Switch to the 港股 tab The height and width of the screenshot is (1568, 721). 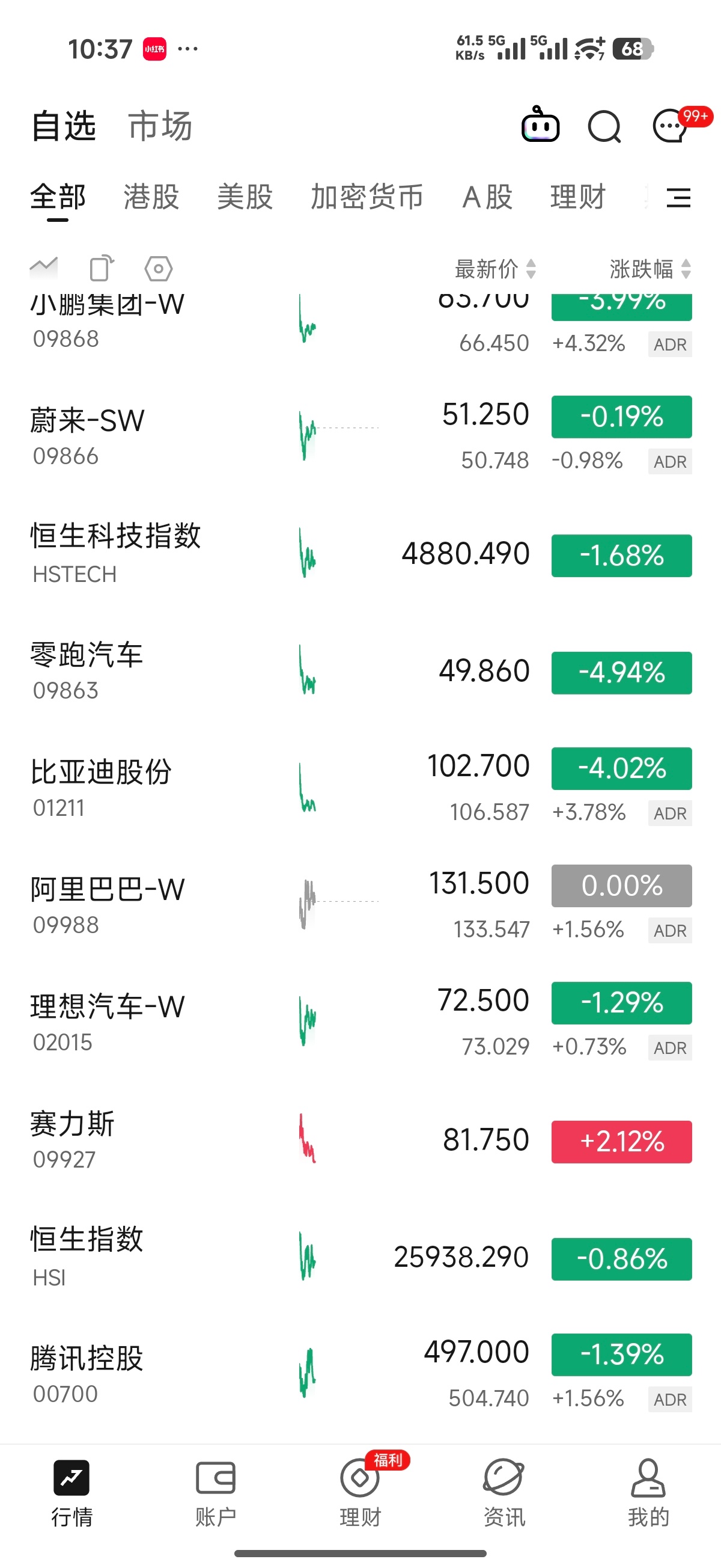pyautogui.click(x=150, y=197)
